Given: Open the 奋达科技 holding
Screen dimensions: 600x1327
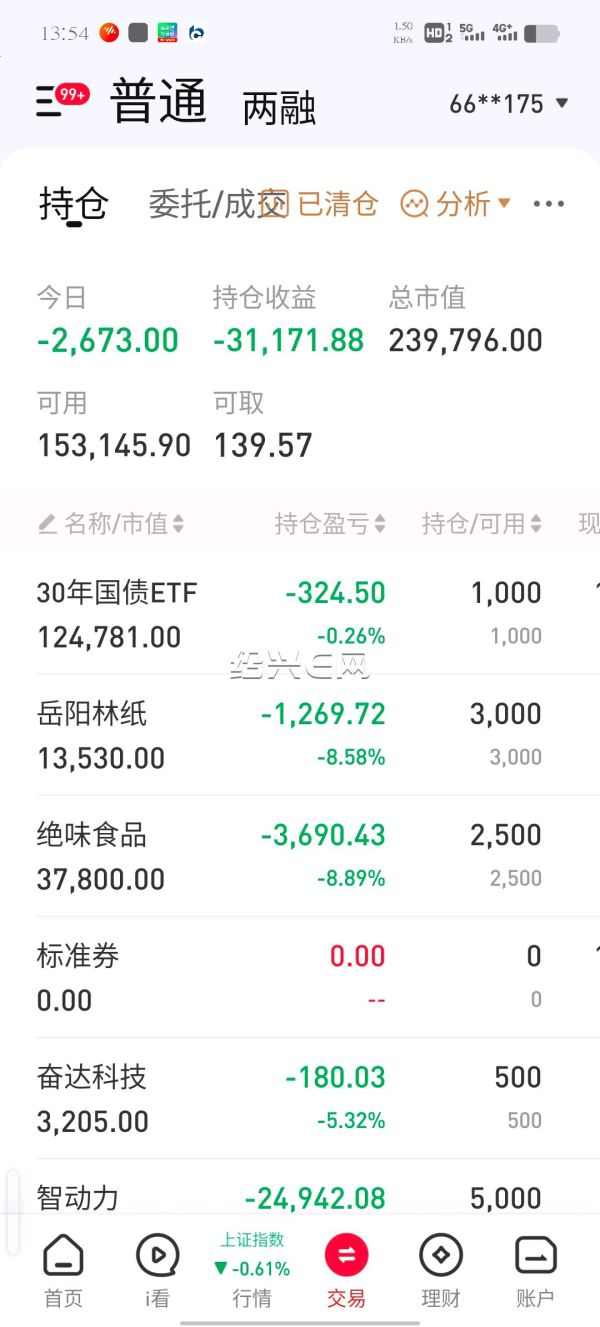Looking at the screenshot, I should [300, 1098].
